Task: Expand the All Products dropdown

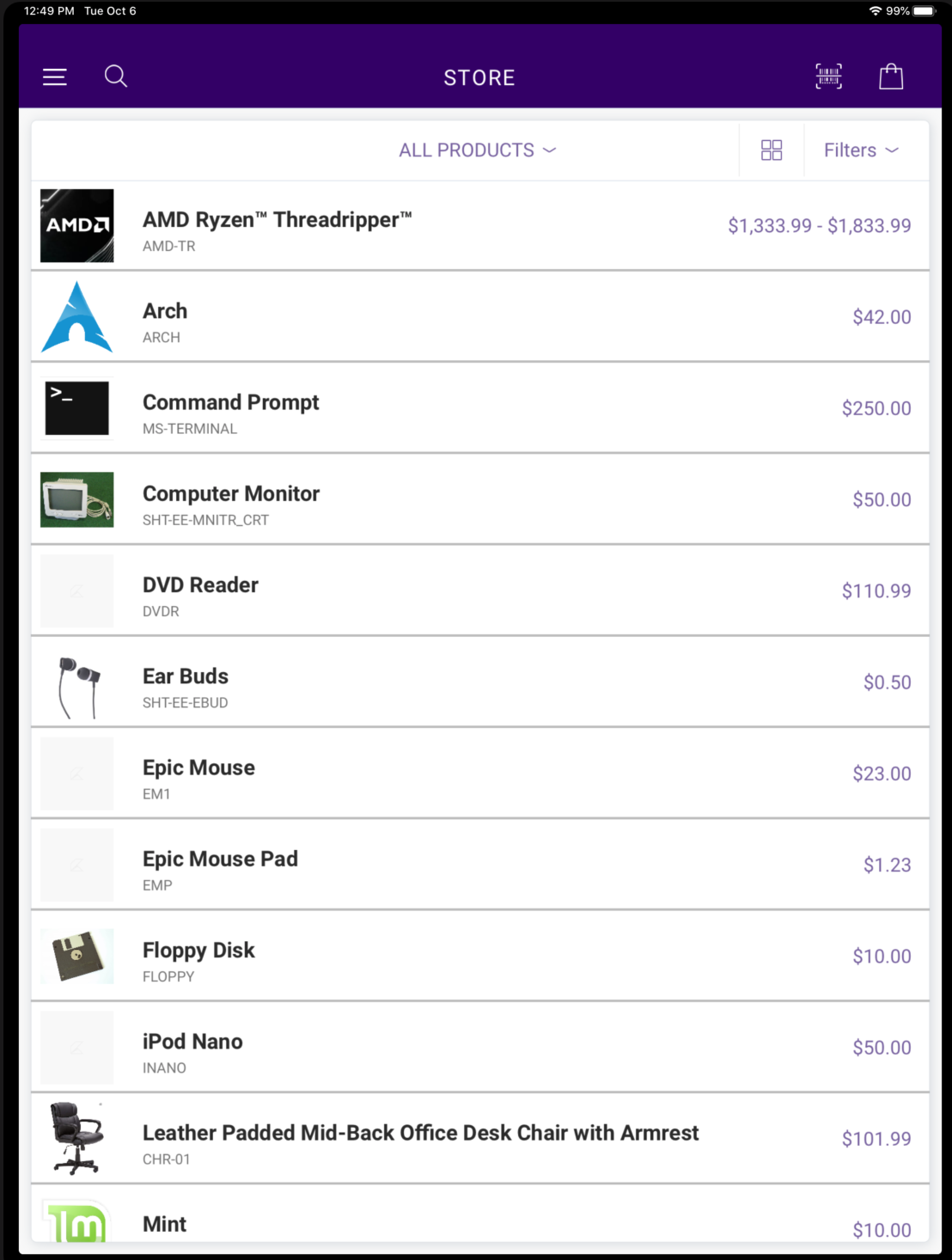Action: pyautogui.click(x=477, y=150)
